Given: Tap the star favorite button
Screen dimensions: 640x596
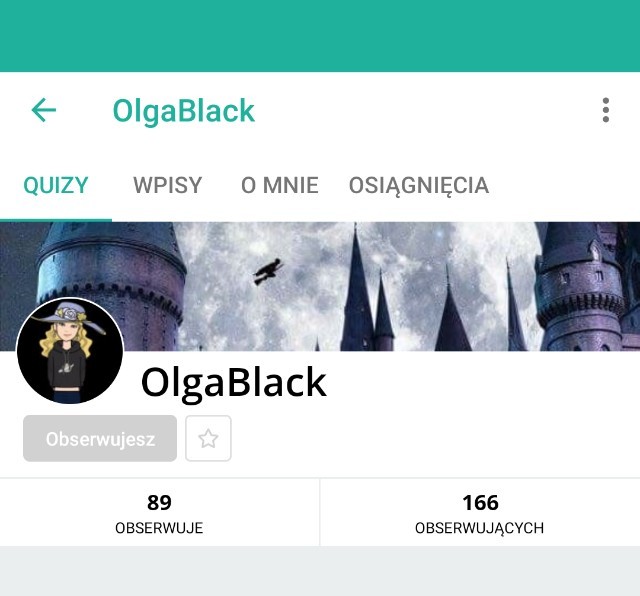Looking at the screenshot, I should pyautogui.click(x=208, y=439).
